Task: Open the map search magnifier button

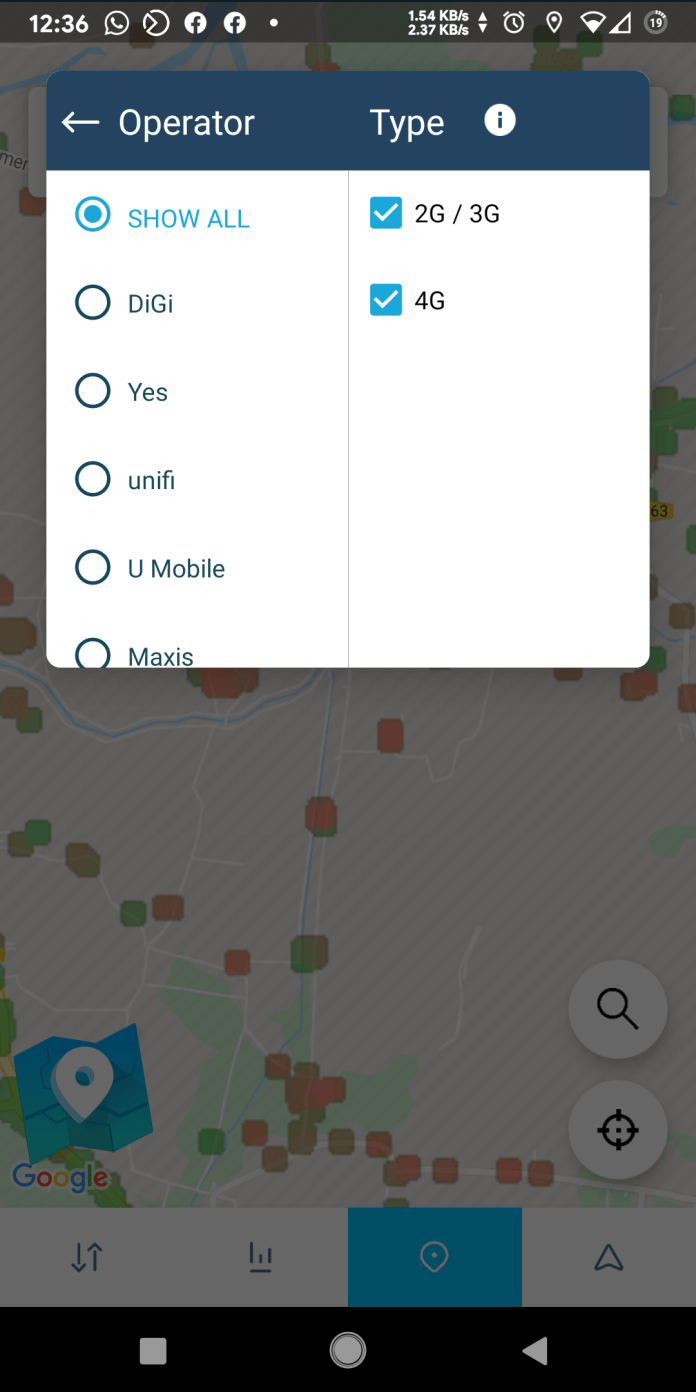Action: pos(618,1009)
